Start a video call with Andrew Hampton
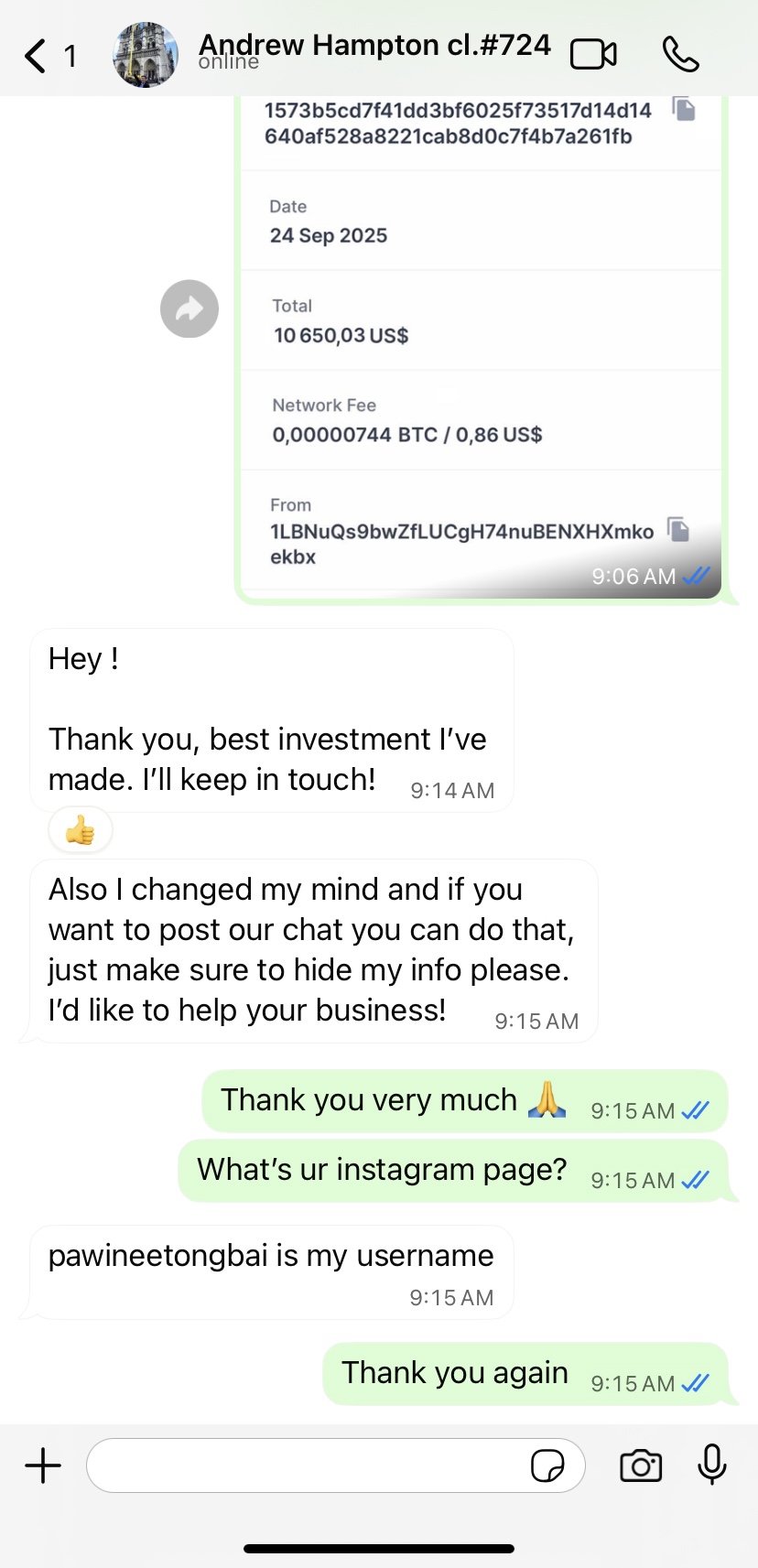This screenshot has width=758, height=1568. (593, 55)
